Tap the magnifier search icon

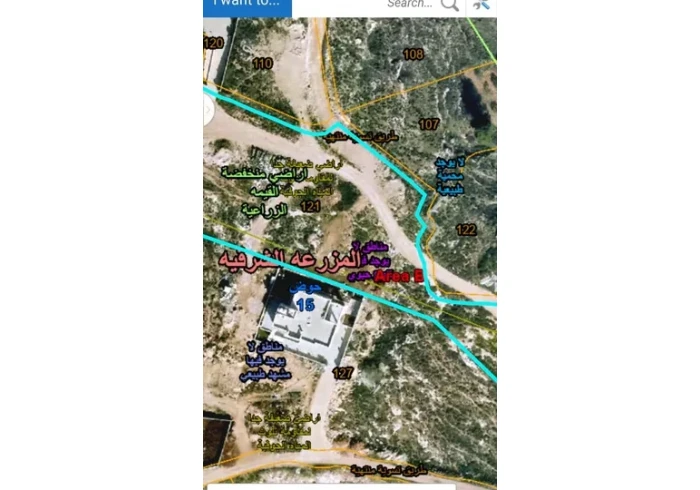tap(450, 5)
